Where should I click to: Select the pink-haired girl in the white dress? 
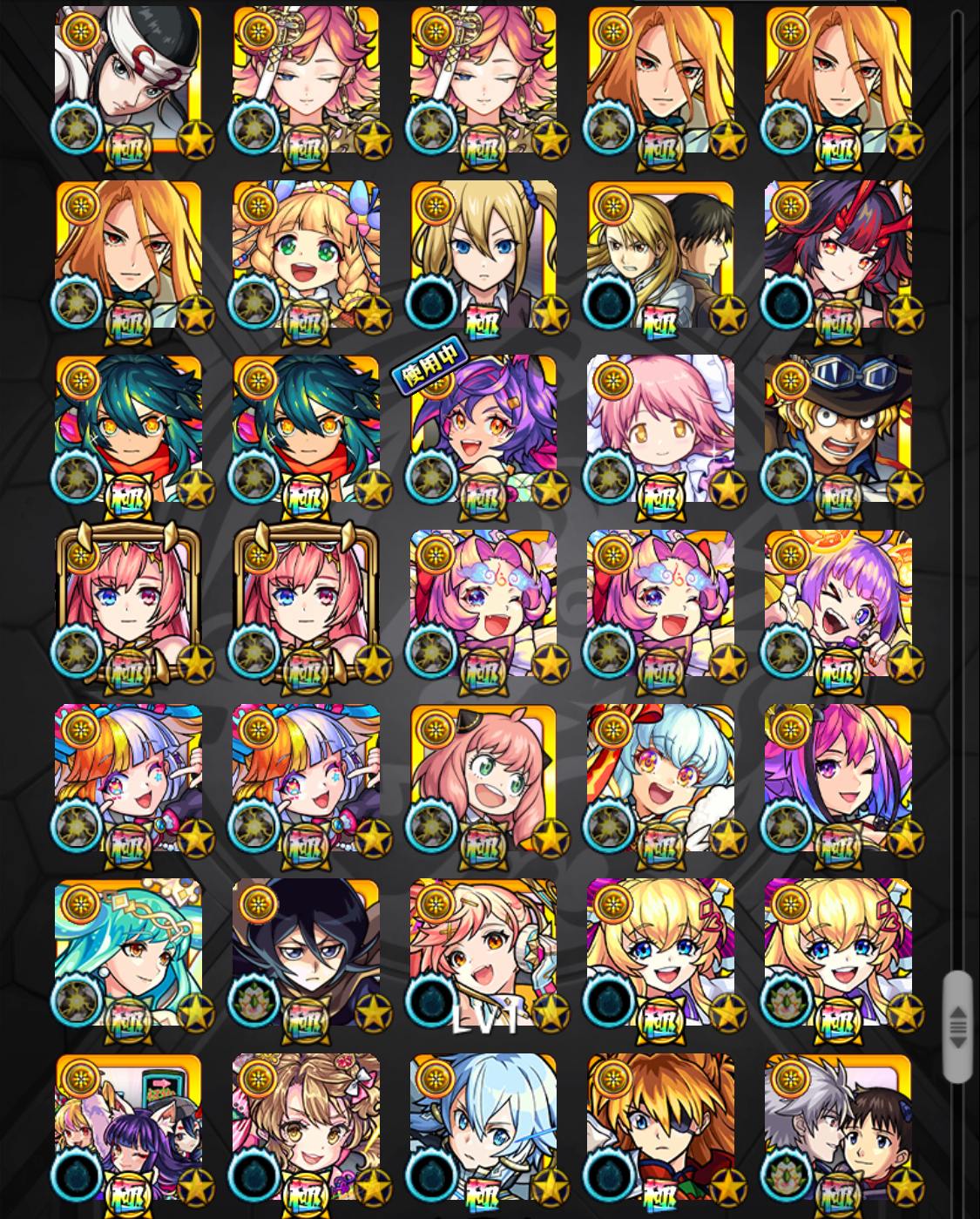(661, 430)
